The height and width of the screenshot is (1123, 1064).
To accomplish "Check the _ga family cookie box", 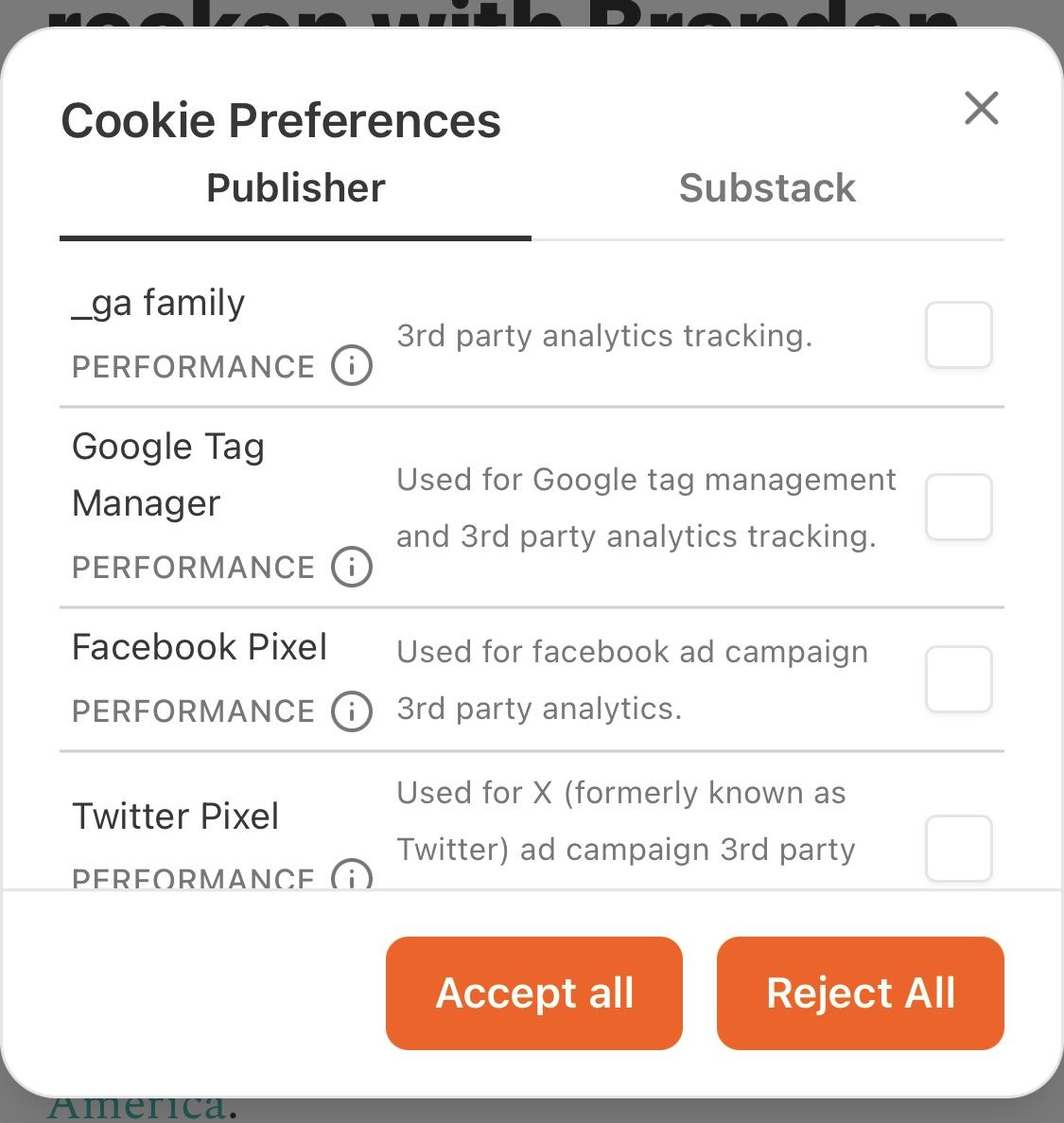I will coord(958,335).
